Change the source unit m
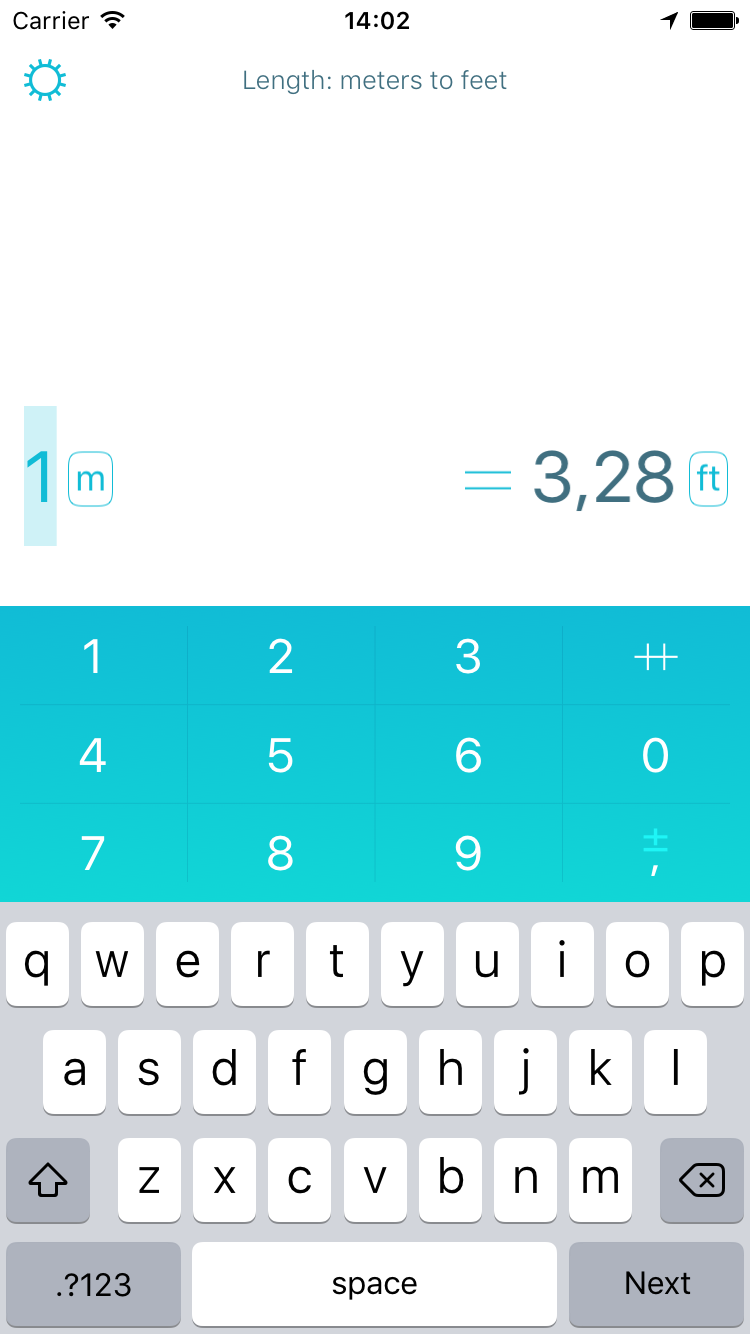The image size is (750, 1334). [90, 479]
